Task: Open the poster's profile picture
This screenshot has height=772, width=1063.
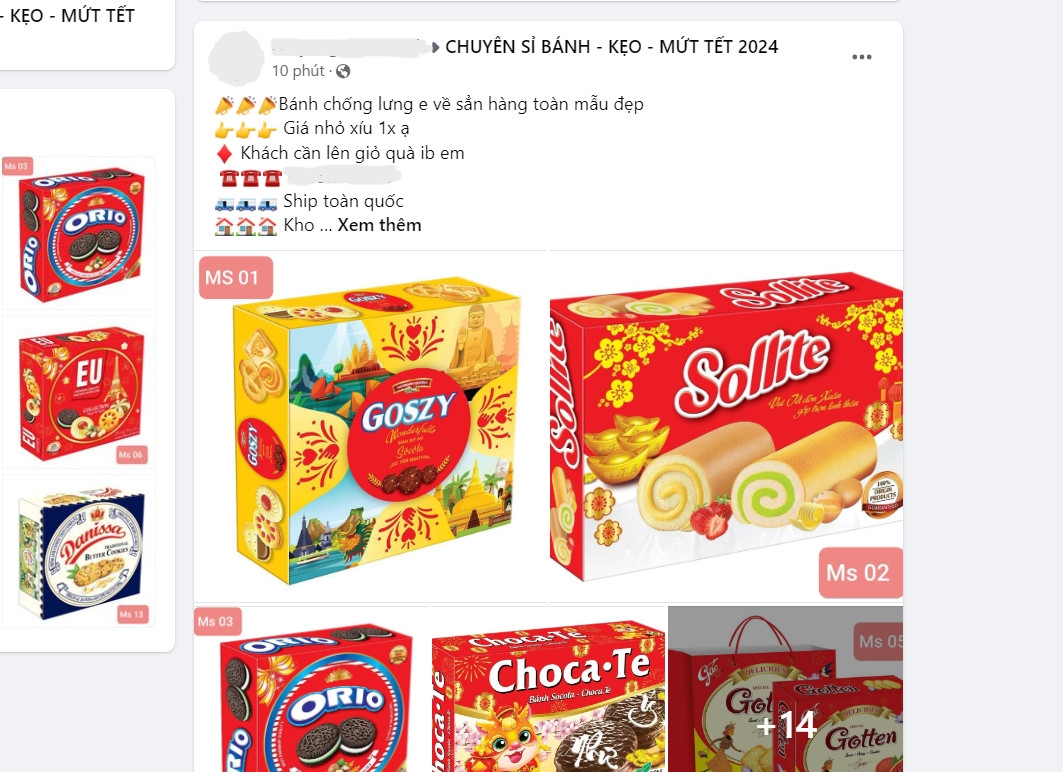Action: coord(234,57)
